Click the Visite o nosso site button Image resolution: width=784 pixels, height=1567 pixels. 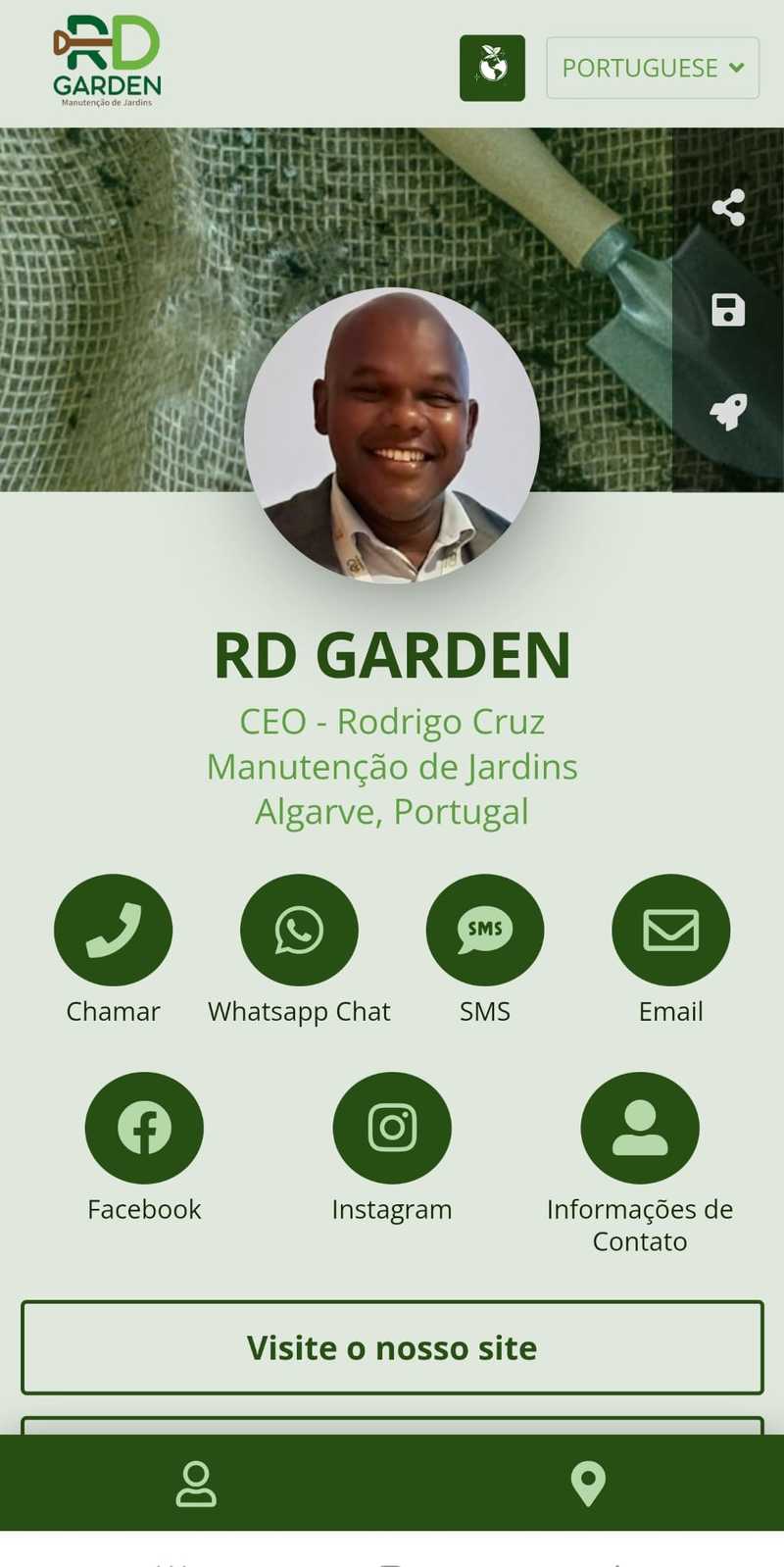click(x=392, y=1348)
